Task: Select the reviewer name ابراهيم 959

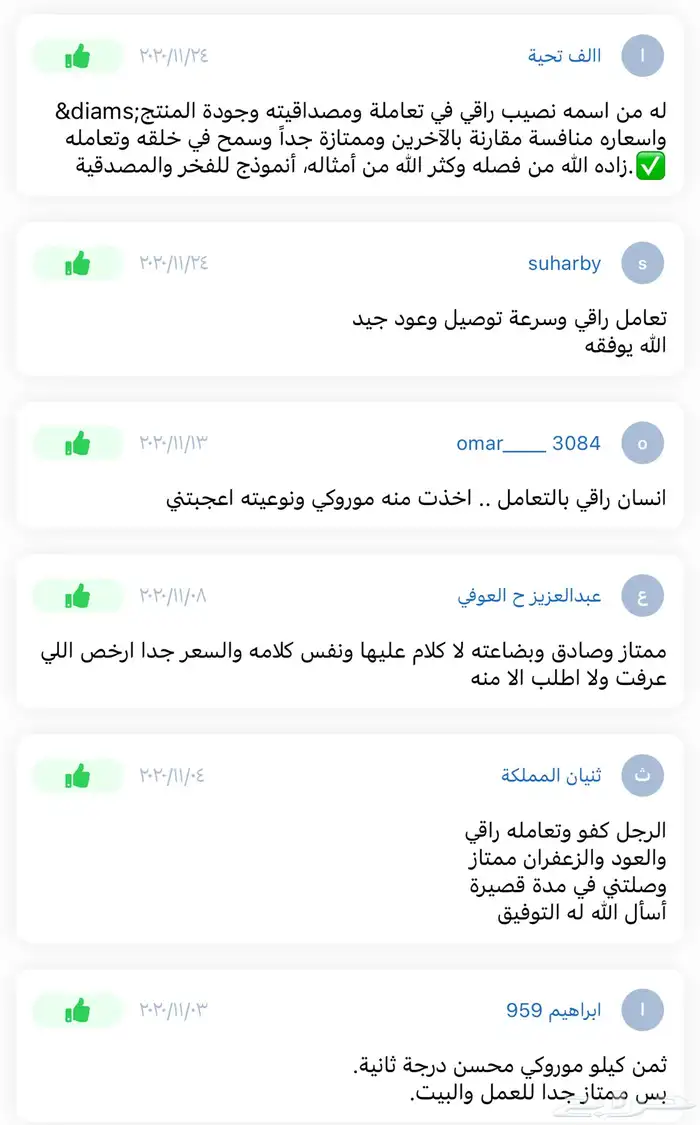Action: click(x=553, y=1010)
